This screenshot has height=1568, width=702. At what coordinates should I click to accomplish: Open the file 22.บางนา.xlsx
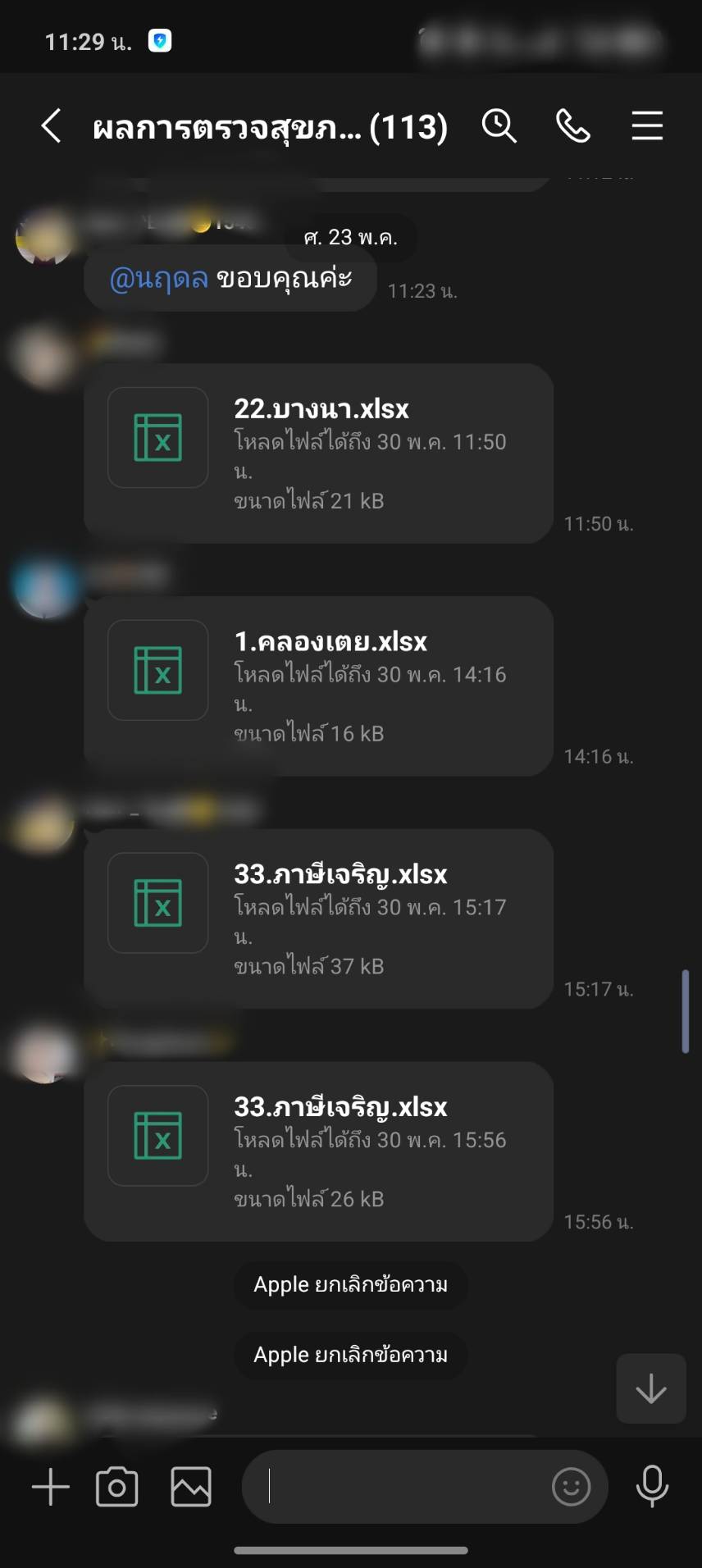pos(318,454)
